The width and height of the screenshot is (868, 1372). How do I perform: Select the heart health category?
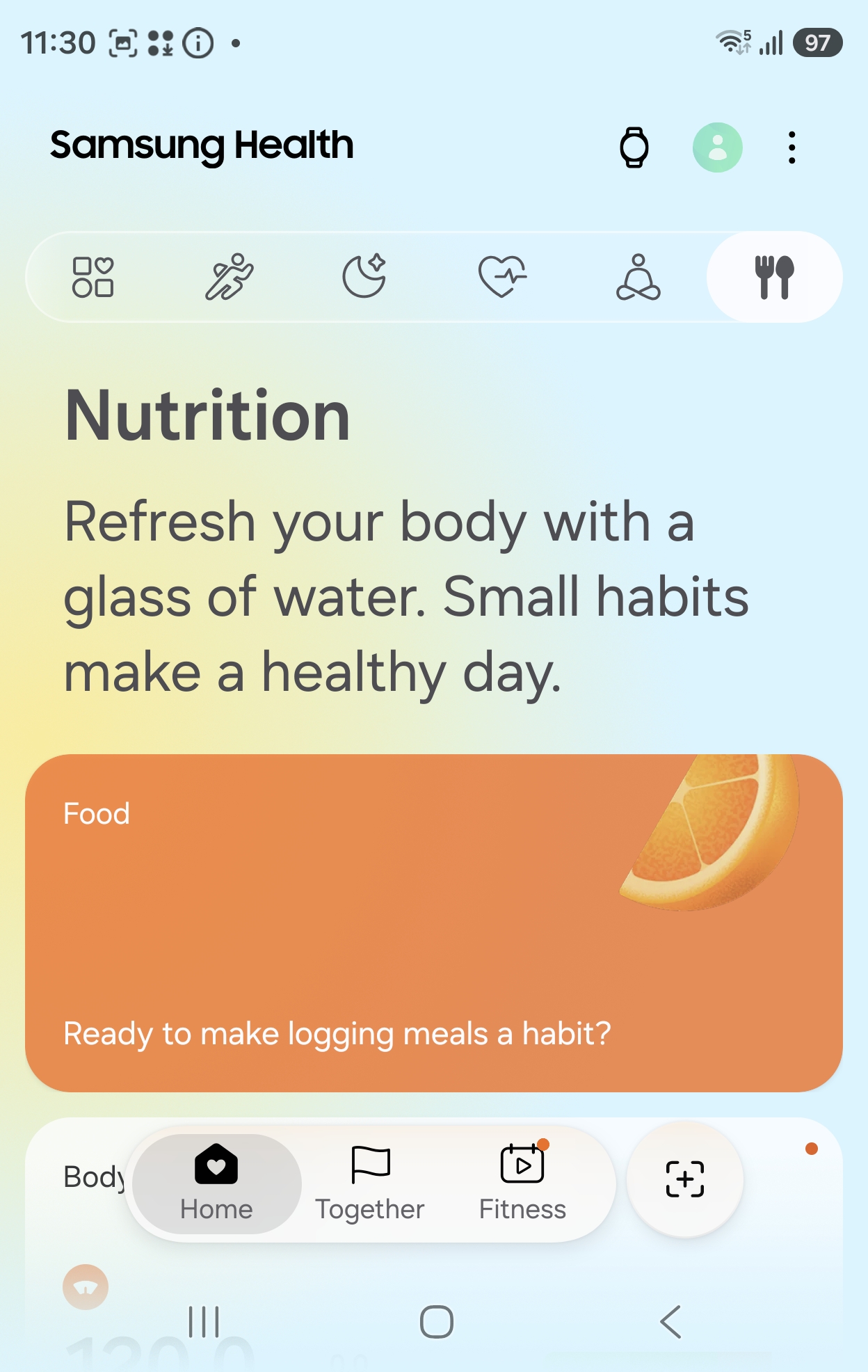click(502, 277)
